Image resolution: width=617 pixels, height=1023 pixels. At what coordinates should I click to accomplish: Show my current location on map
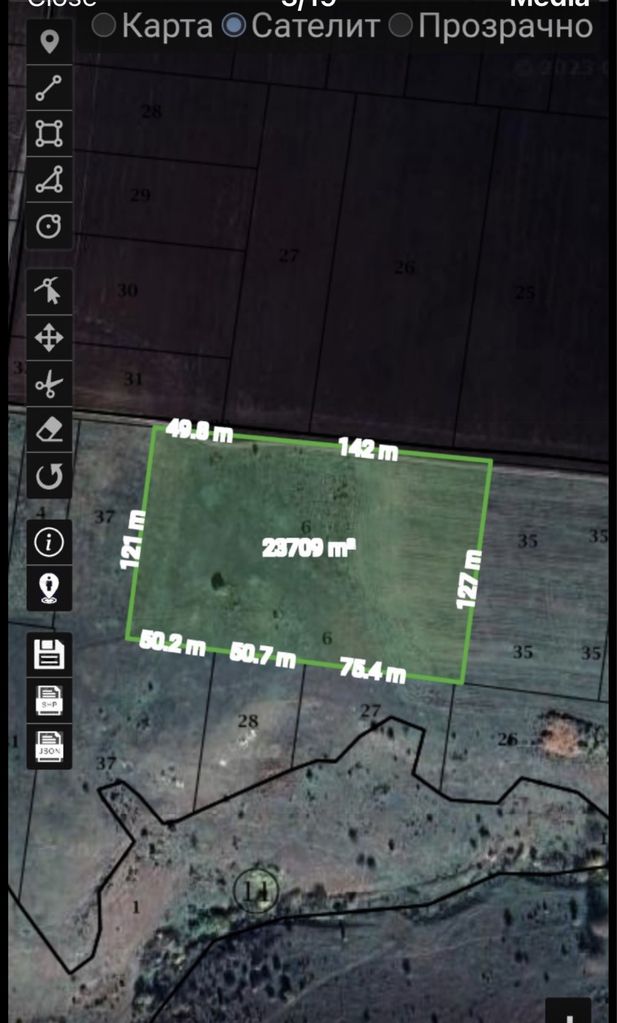tap(48, 588)
